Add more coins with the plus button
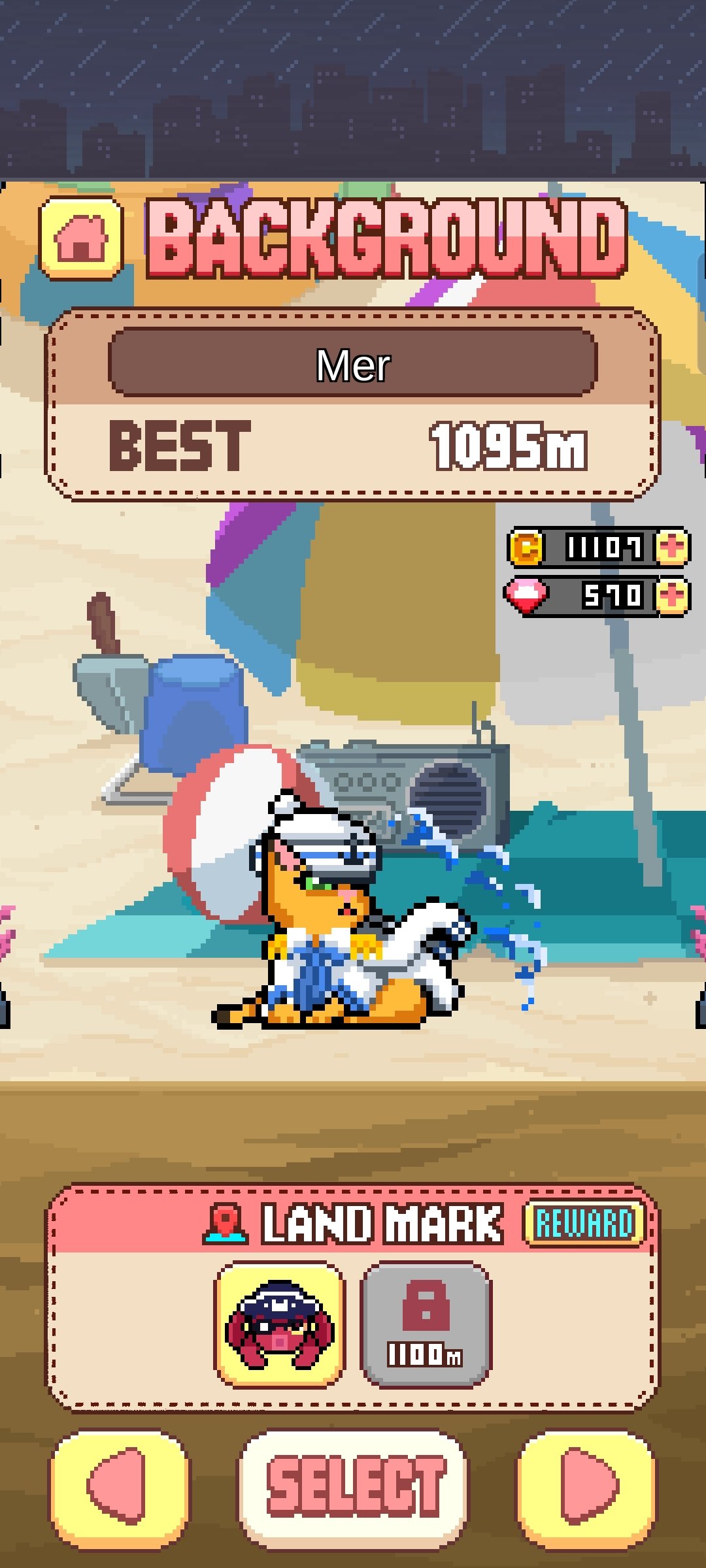 click(672, 547)
